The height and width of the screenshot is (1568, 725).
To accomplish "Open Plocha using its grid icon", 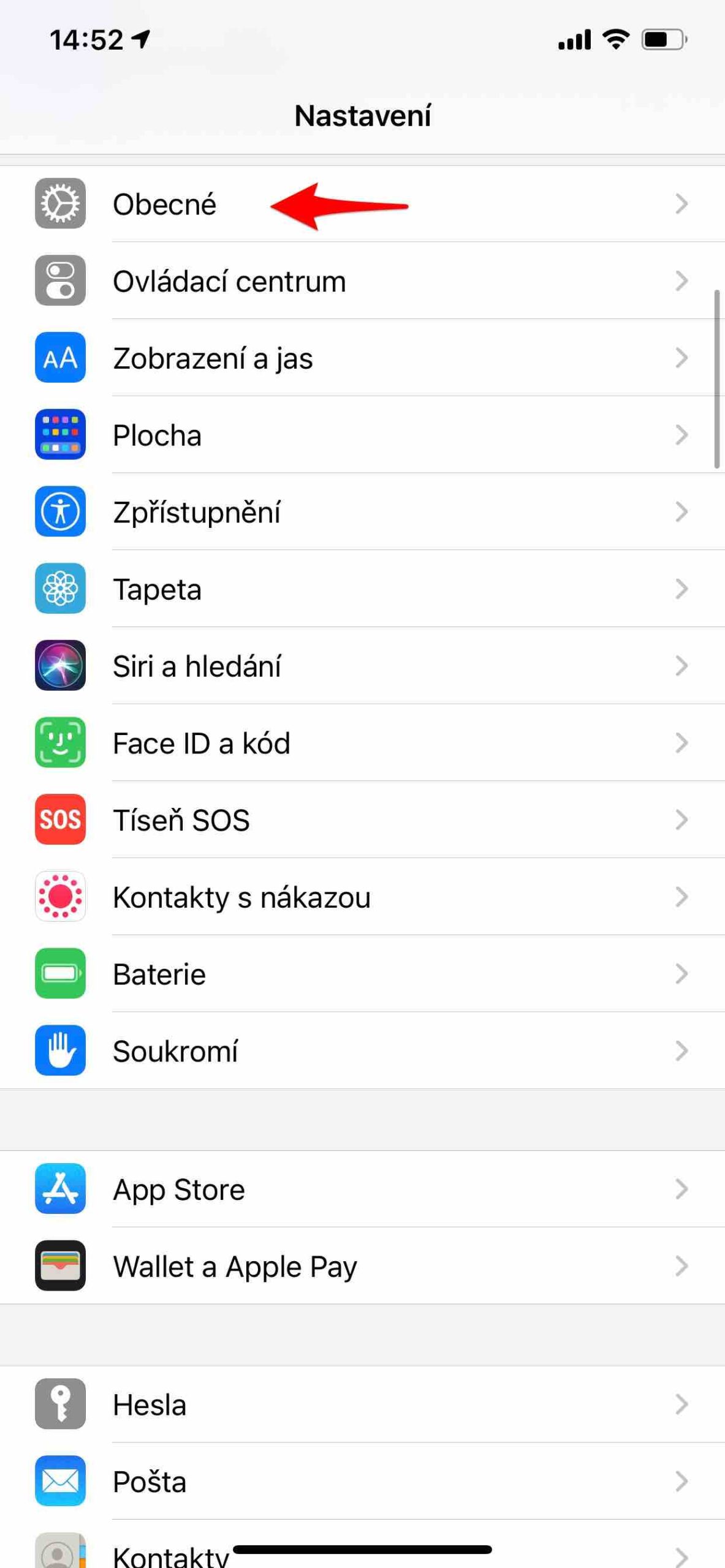I will click(60, 435).
